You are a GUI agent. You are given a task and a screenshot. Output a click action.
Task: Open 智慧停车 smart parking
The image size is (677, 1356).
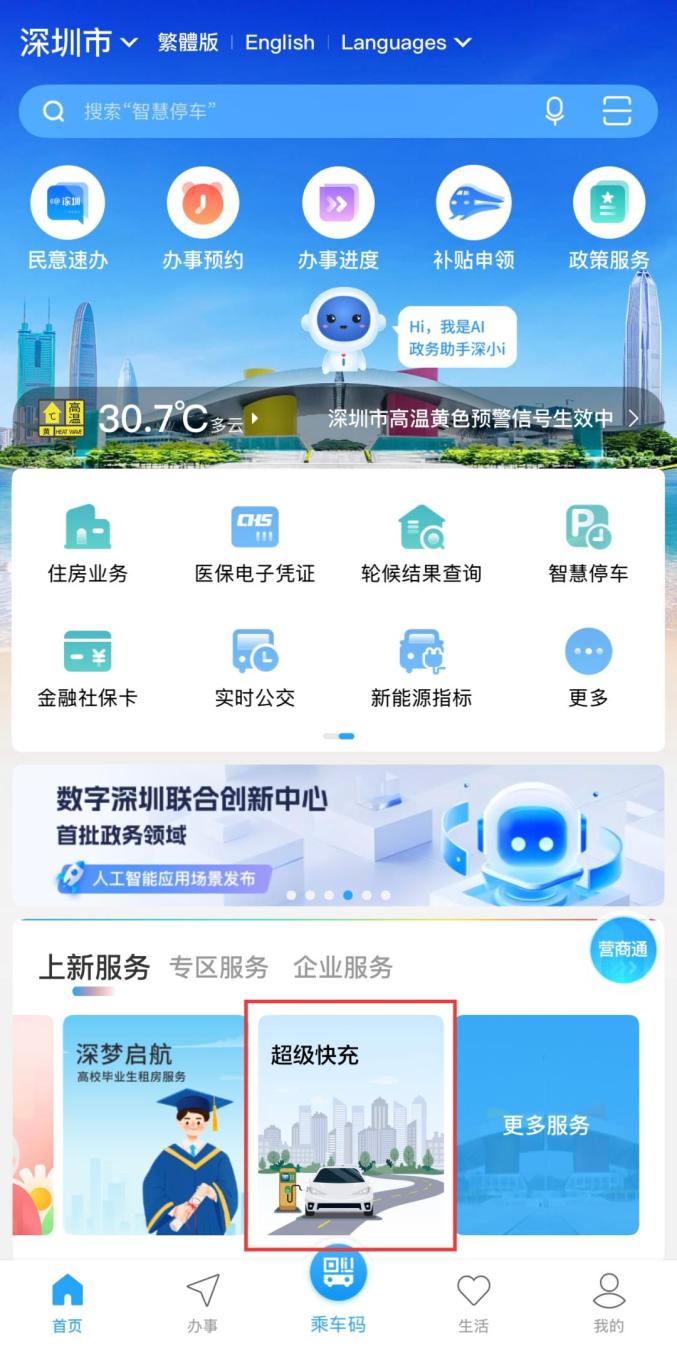coord(588,543)
